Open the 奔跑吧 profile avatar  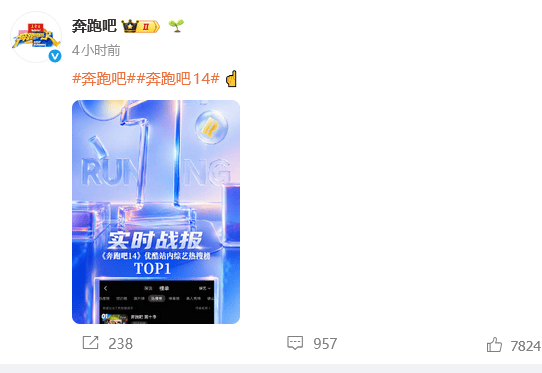(x=36, y=37)
